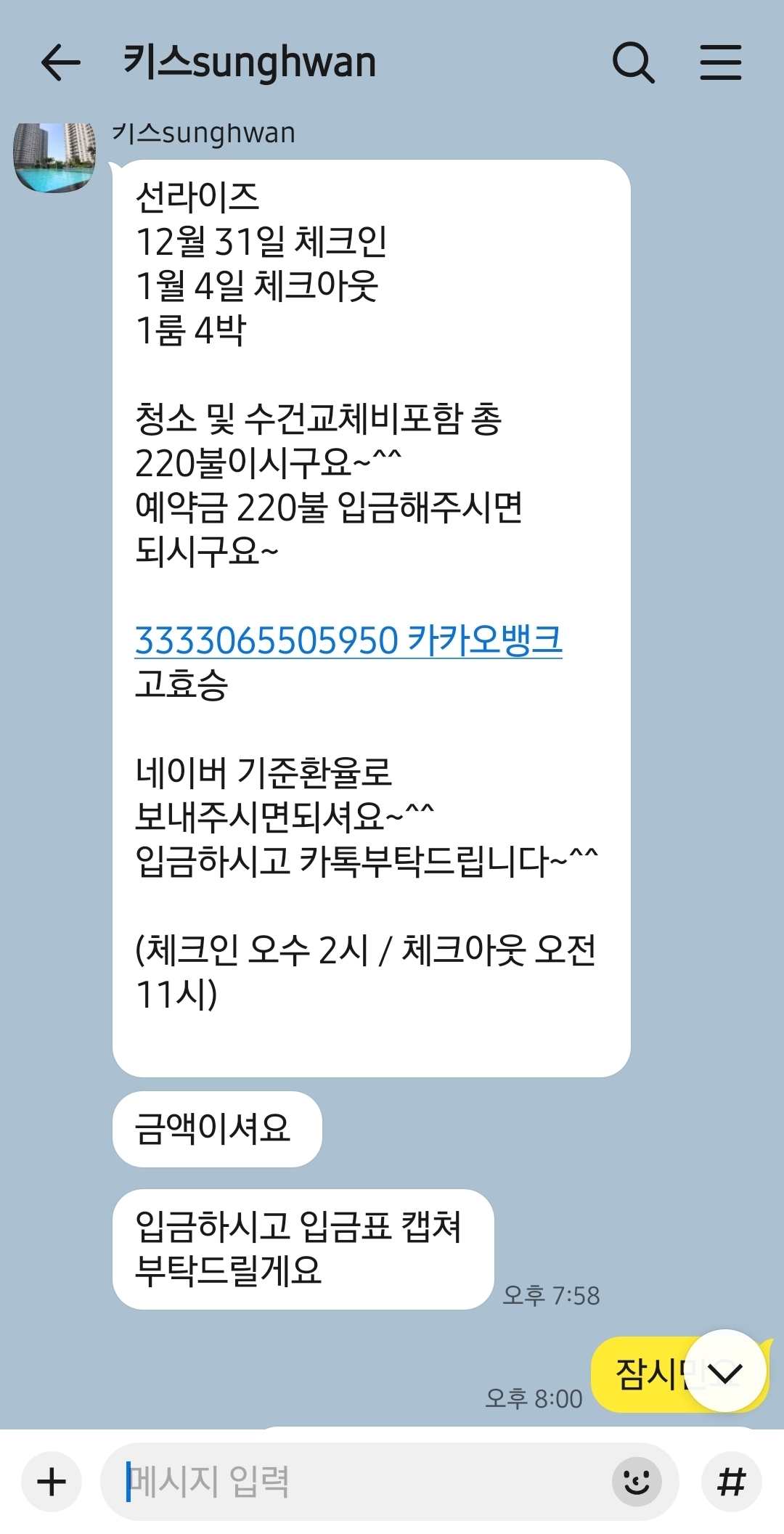Open the plus attachment menu
The width and height of the screenshot is (784, 1534).
[52, 1482]
